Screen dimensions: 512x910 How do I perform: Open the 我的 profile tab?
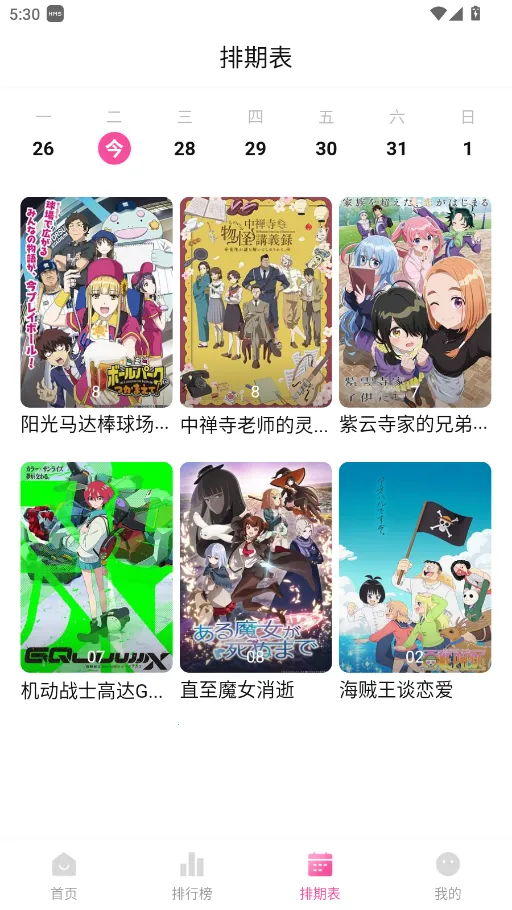[x=448, y=875]
